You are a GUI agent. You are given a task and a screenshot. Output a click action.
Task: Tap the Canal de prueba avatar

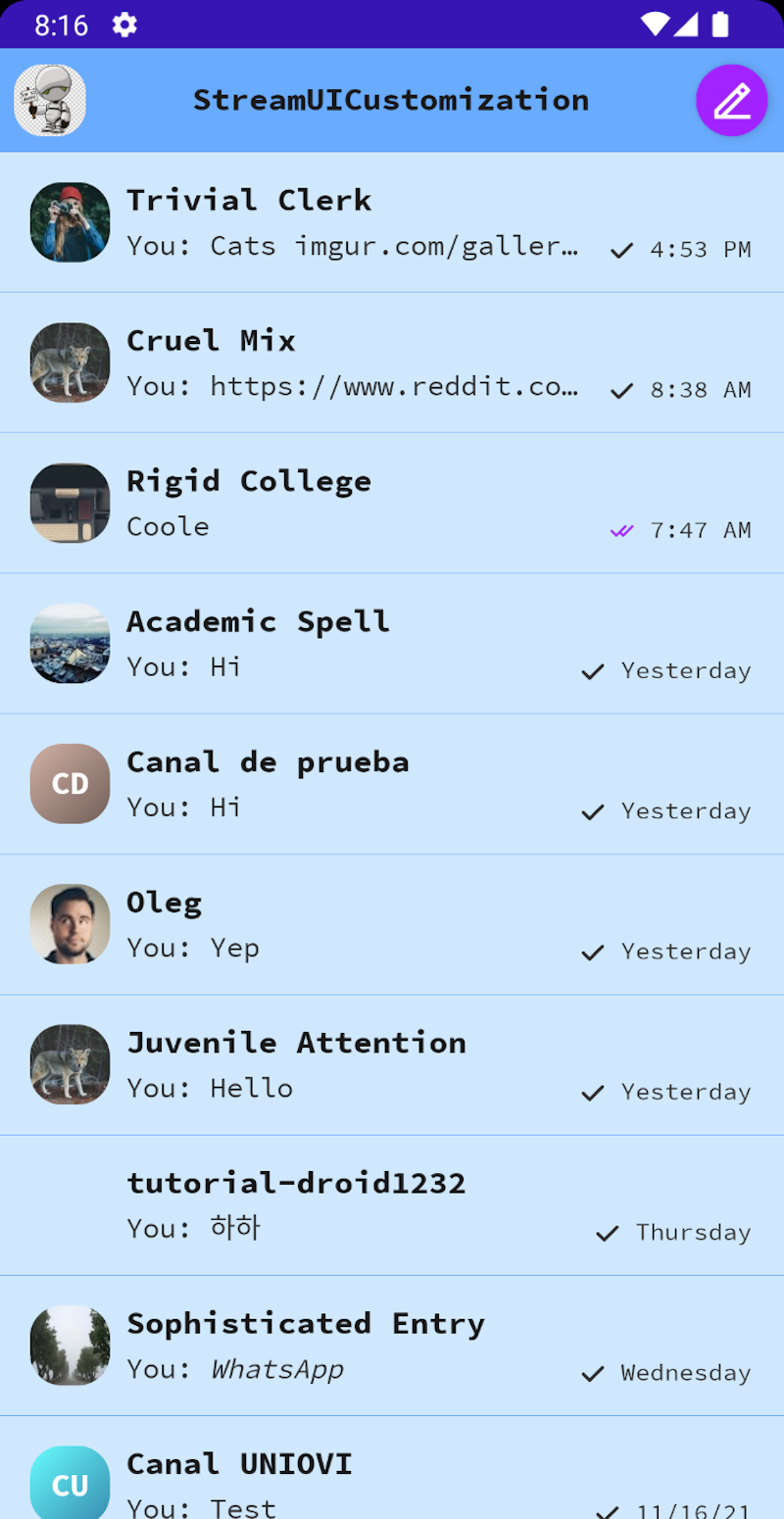(x=70, y=784)
